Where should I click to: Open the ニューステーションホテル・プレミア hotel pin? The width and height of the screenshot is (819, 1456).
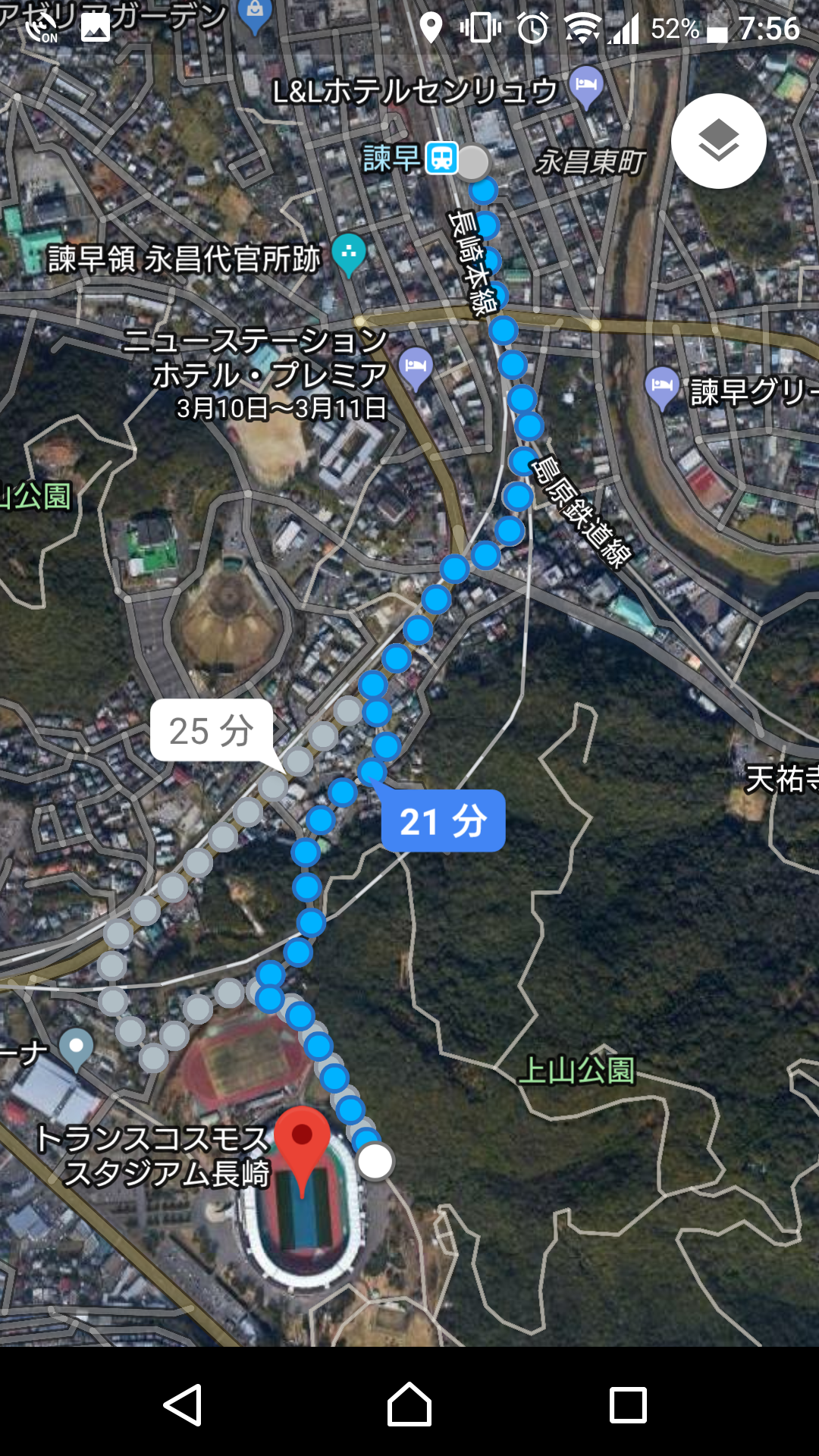[416, 366]
